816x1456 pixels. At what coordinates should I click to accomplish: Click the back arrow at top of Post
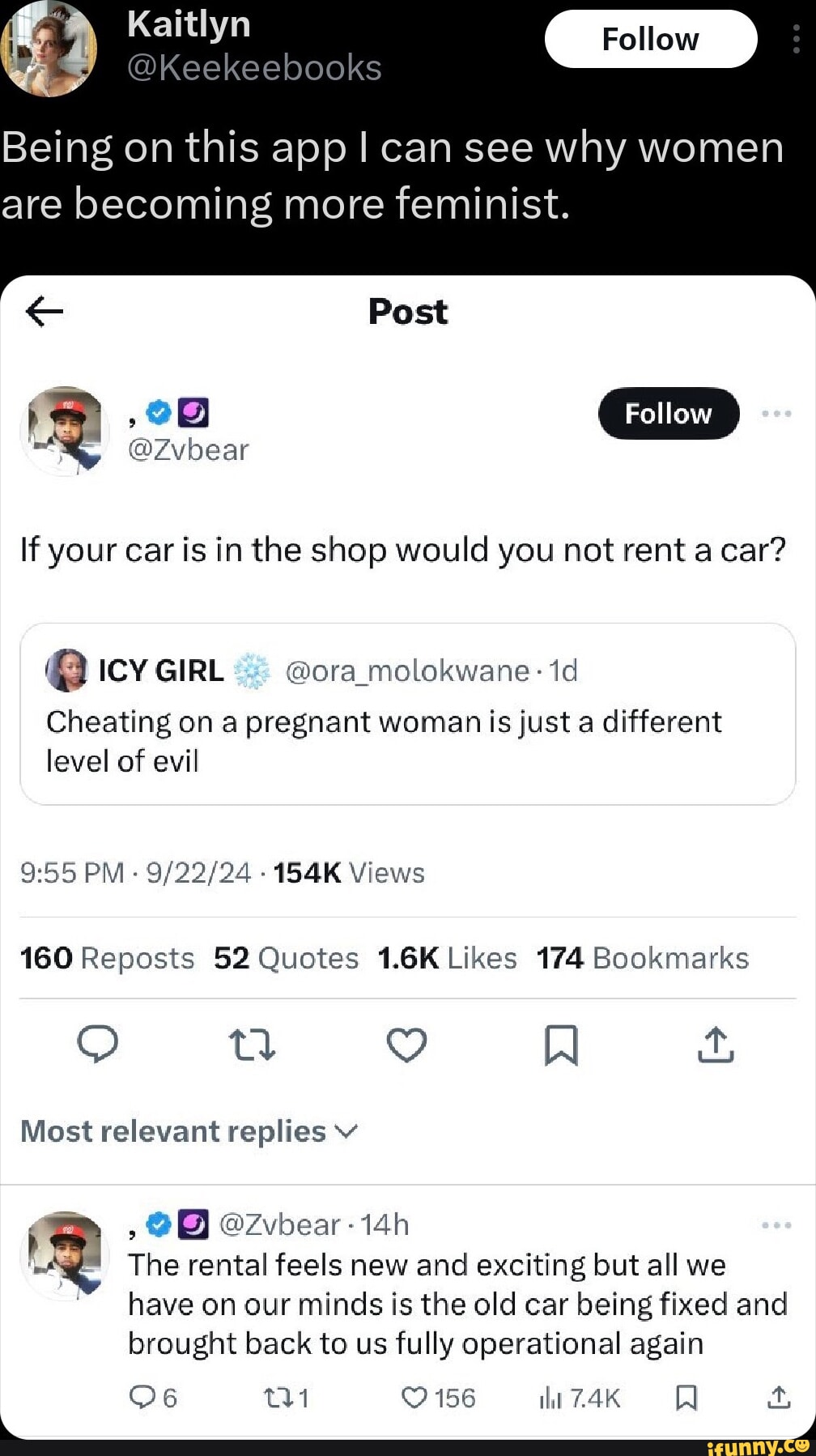(43, 312)
